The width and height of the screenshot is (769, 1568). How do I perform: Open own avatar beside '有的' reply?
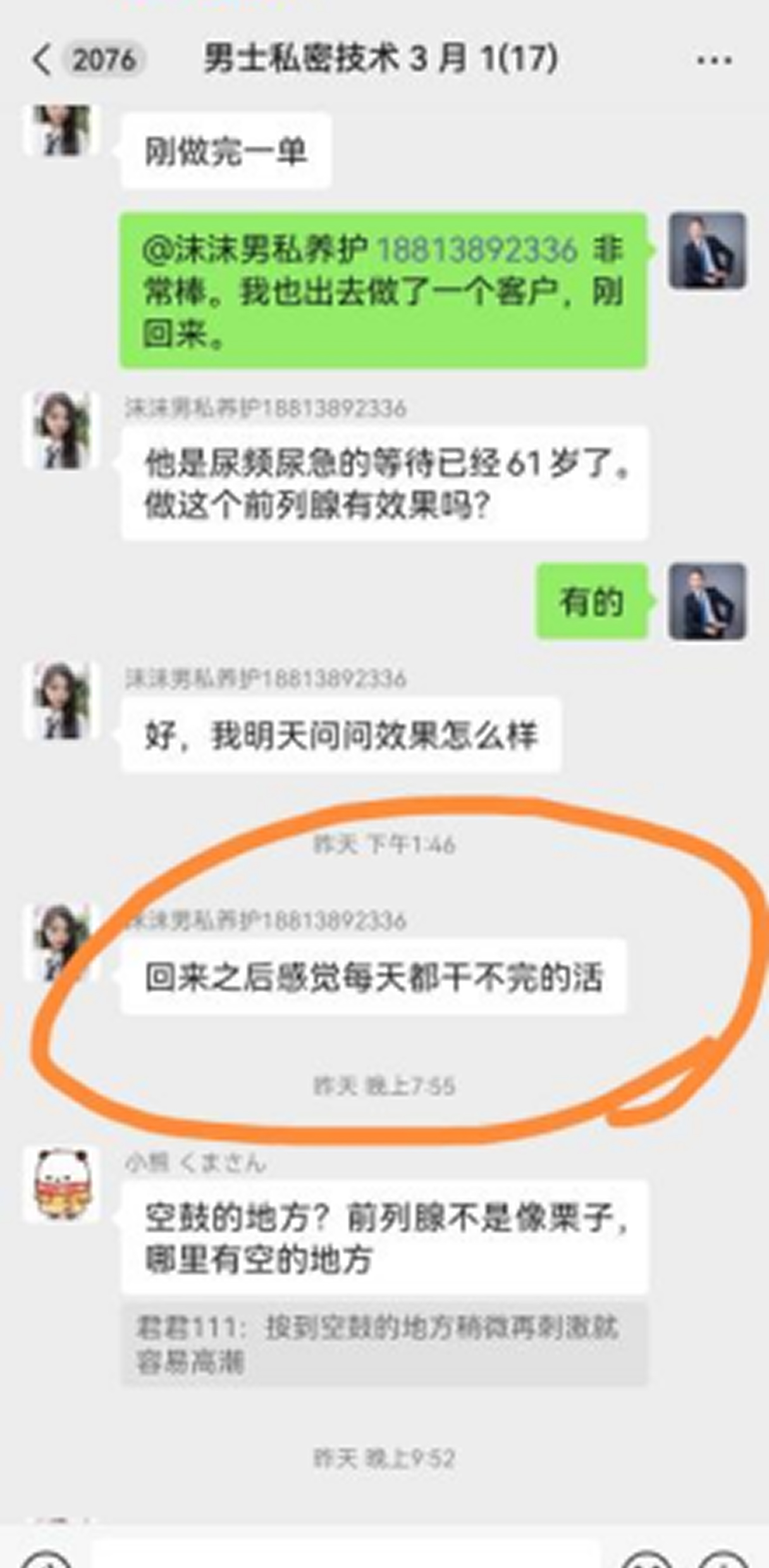coord(707,601)
